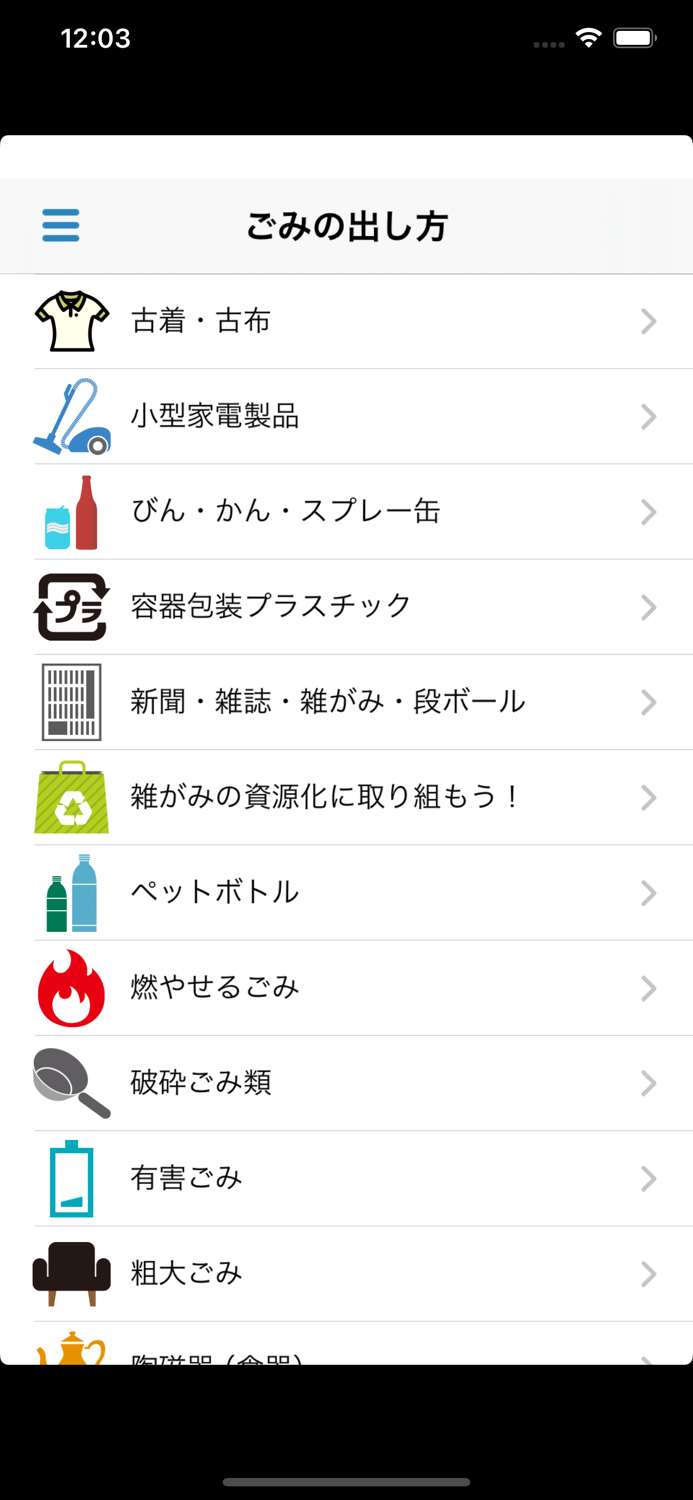This screenshot has height=1500, width=693.
Task: Open 新聞・雑誌・雑がみ・段ボール row
Action: tap(346, 702)
